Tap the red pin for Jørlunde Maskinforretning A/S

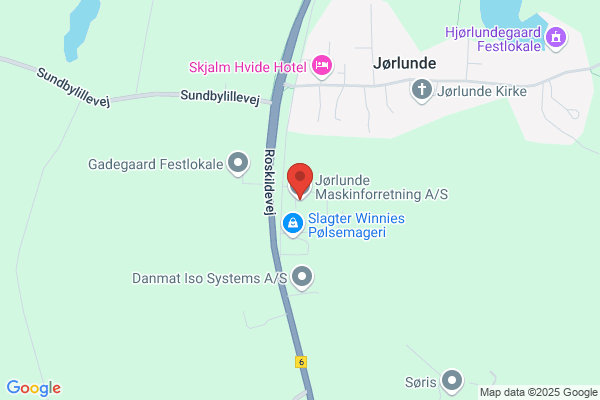(x=300, y=180)
